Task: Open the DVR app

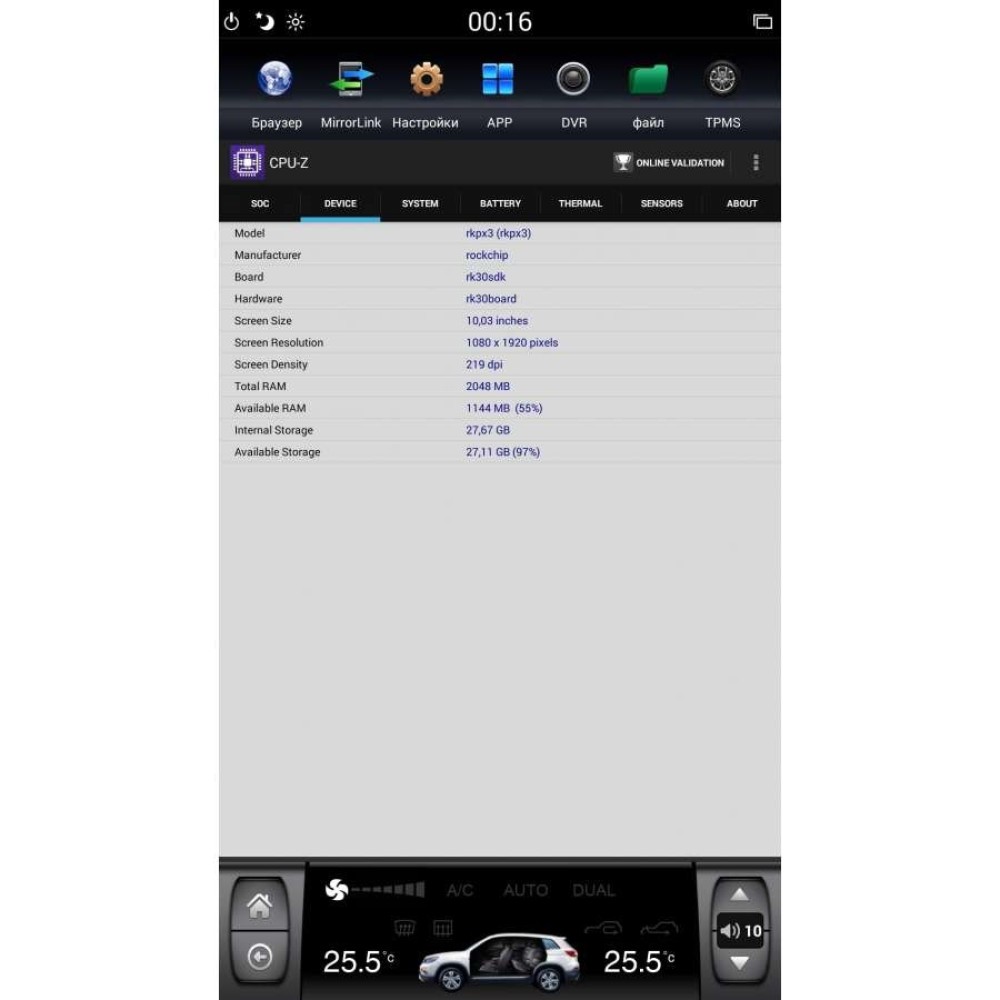Action: 573,94
